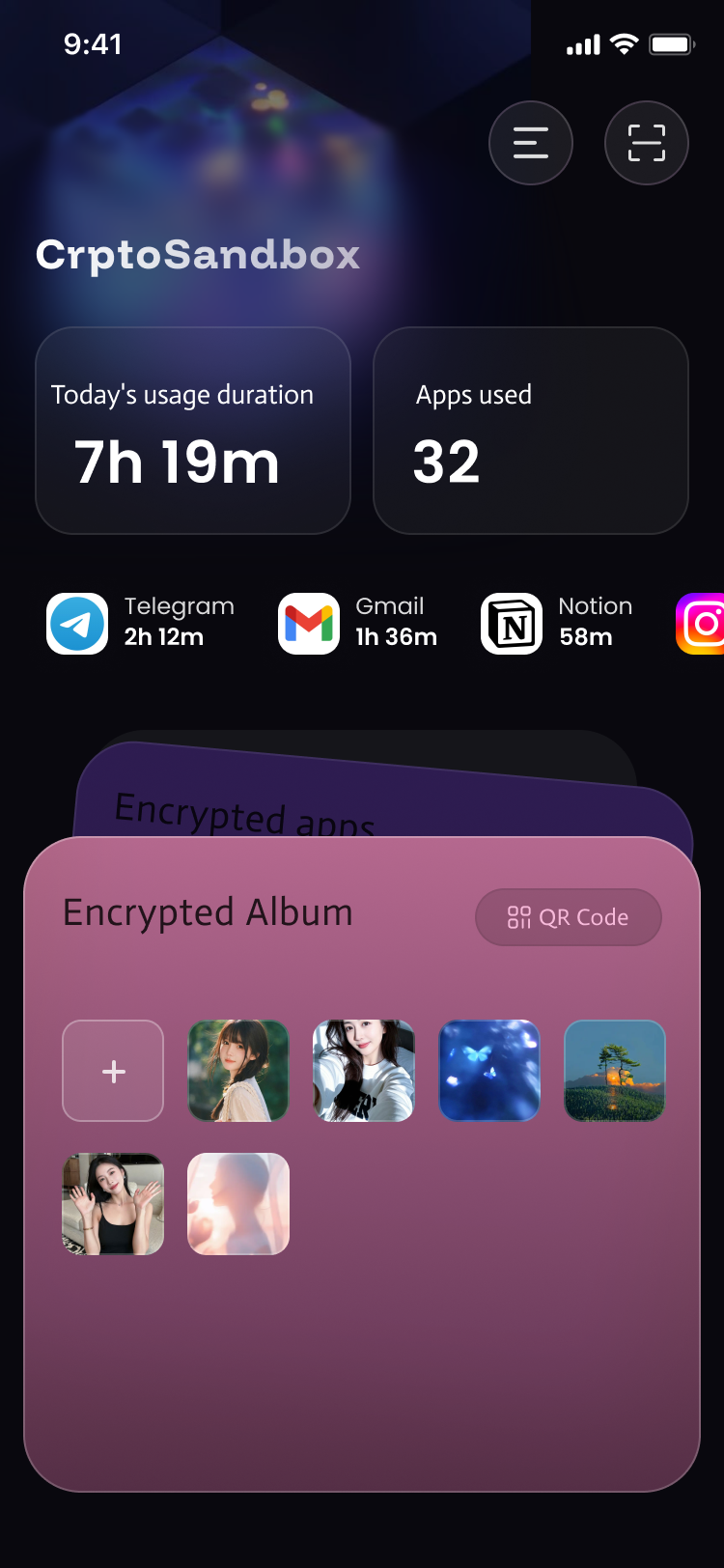Open the filter menu icon at top right
Screen dimensions: 724x1568
point(531,142)
